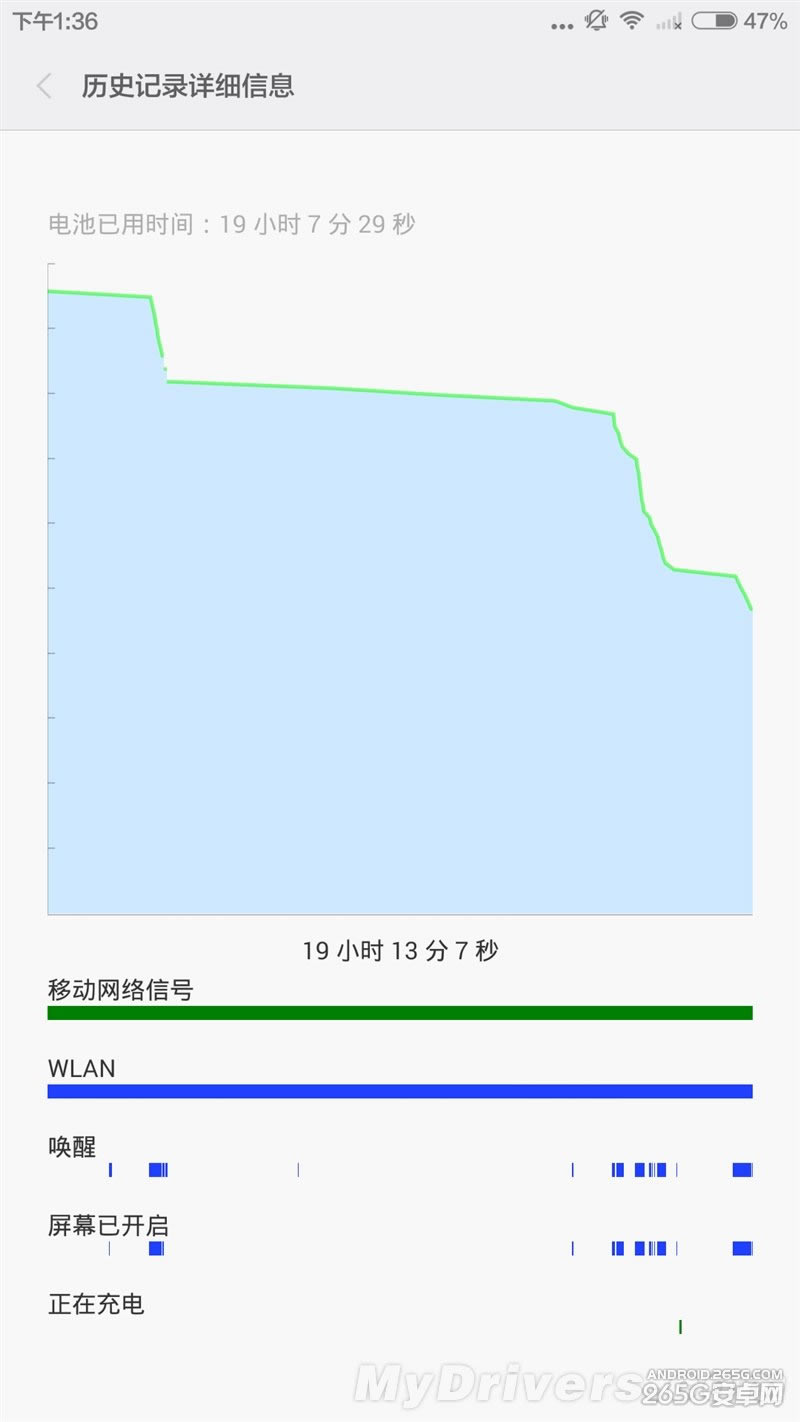Go back from history details screen
This screenshot has height=1422, width=800.
(x=44, y=86)
